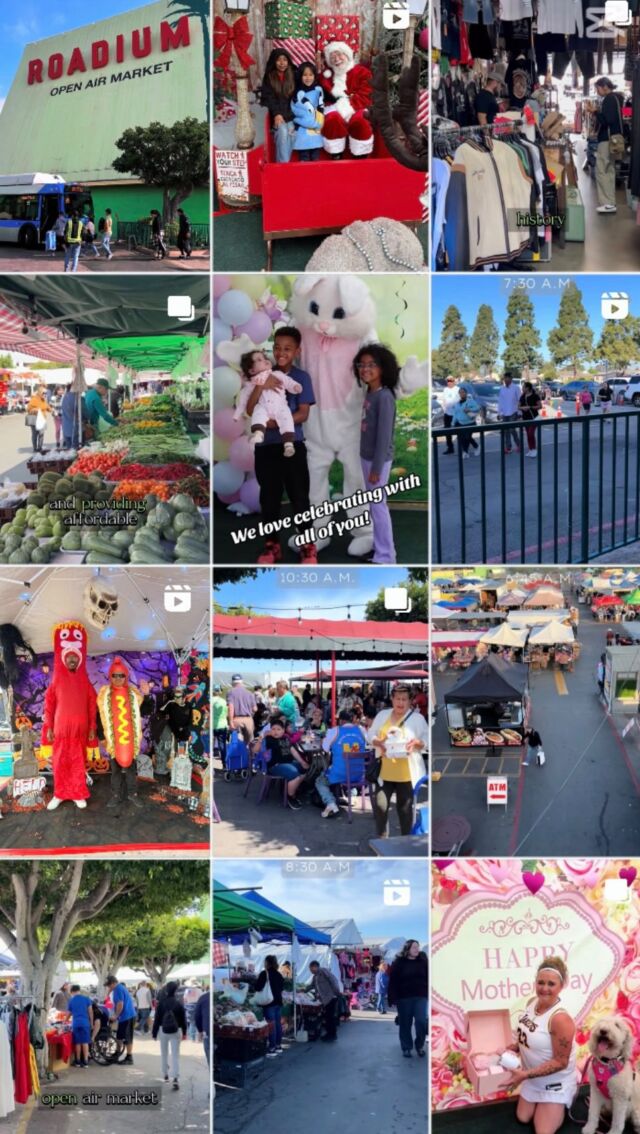Play the 8:30 A.M. market stalls reel
Viewport: 640px width, 1134px height.
coord(319,997)
